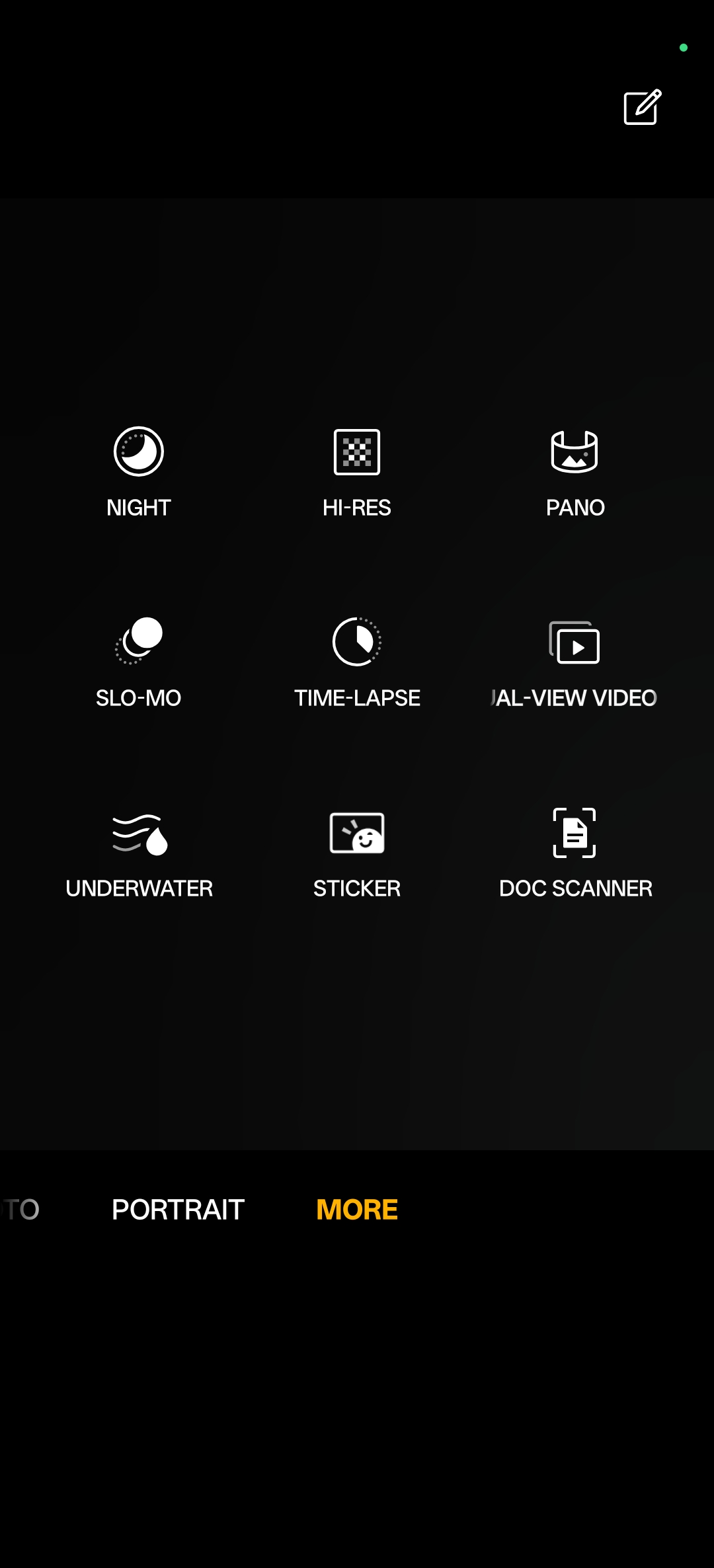Tap the More tab
The image size is (714, 1568).
pos(357,1210)
